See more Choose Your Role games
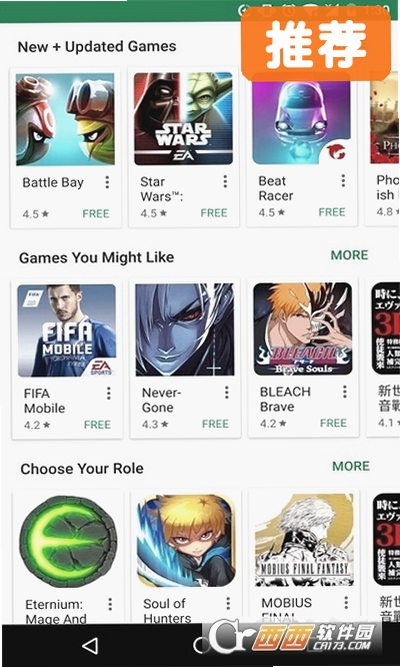The image size is (400, 667). [x=351, y=466]
